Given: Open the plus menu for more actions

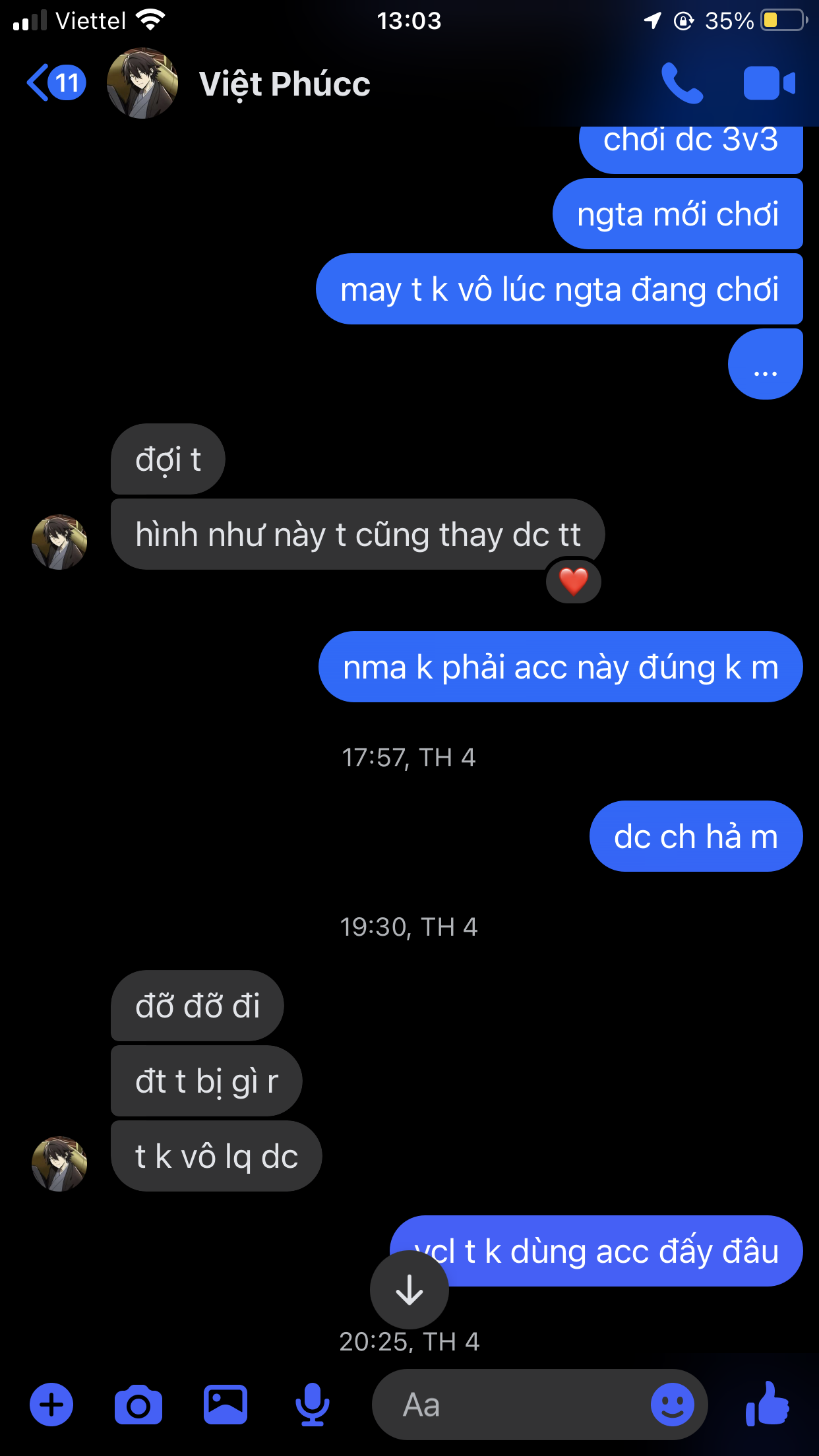Looking at the screenshot, I should click(x=51, y=1405).
